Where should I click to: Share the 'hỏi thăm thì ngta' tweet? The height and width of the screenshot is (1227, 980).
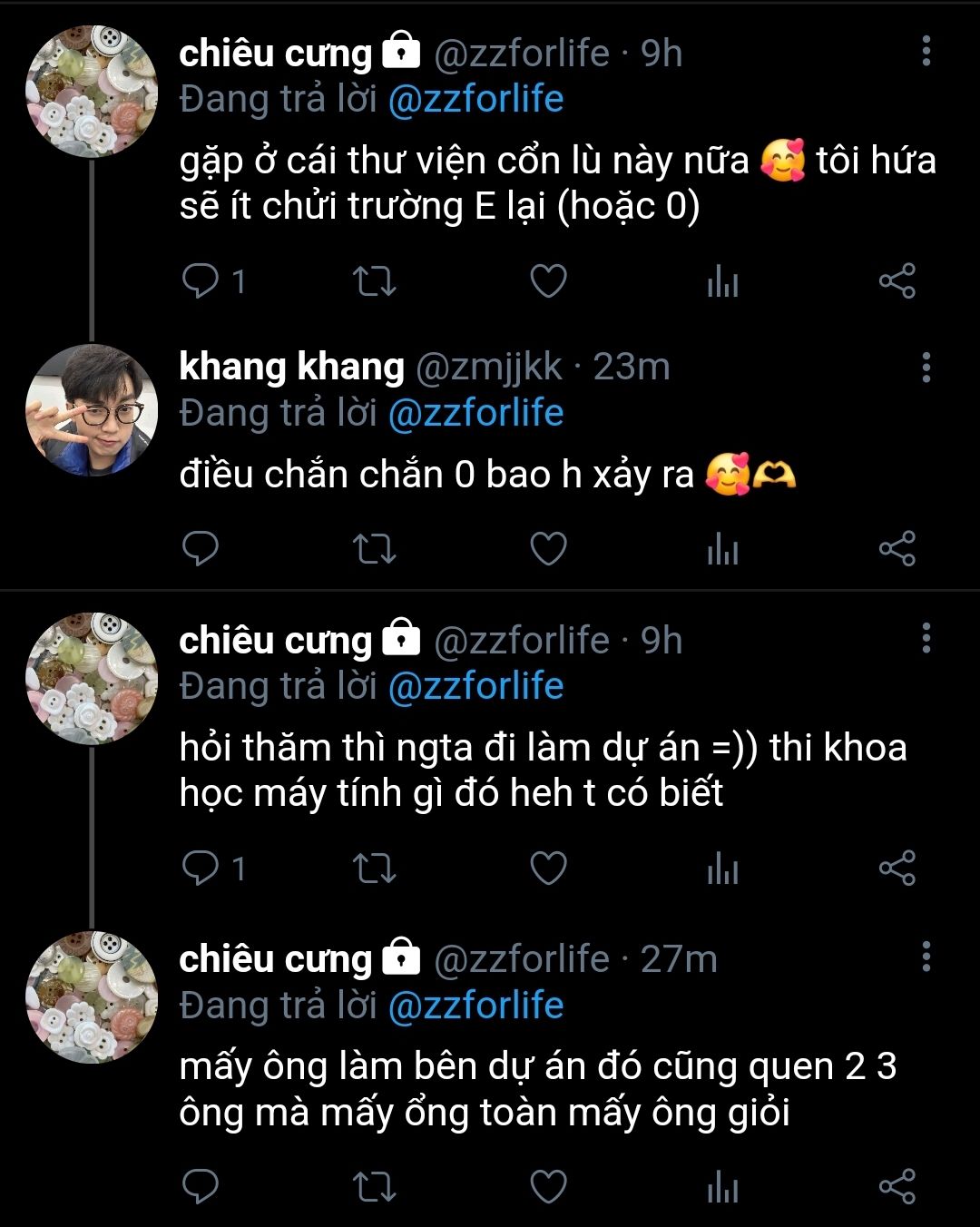pyautogui.click(x=897, y=869)
